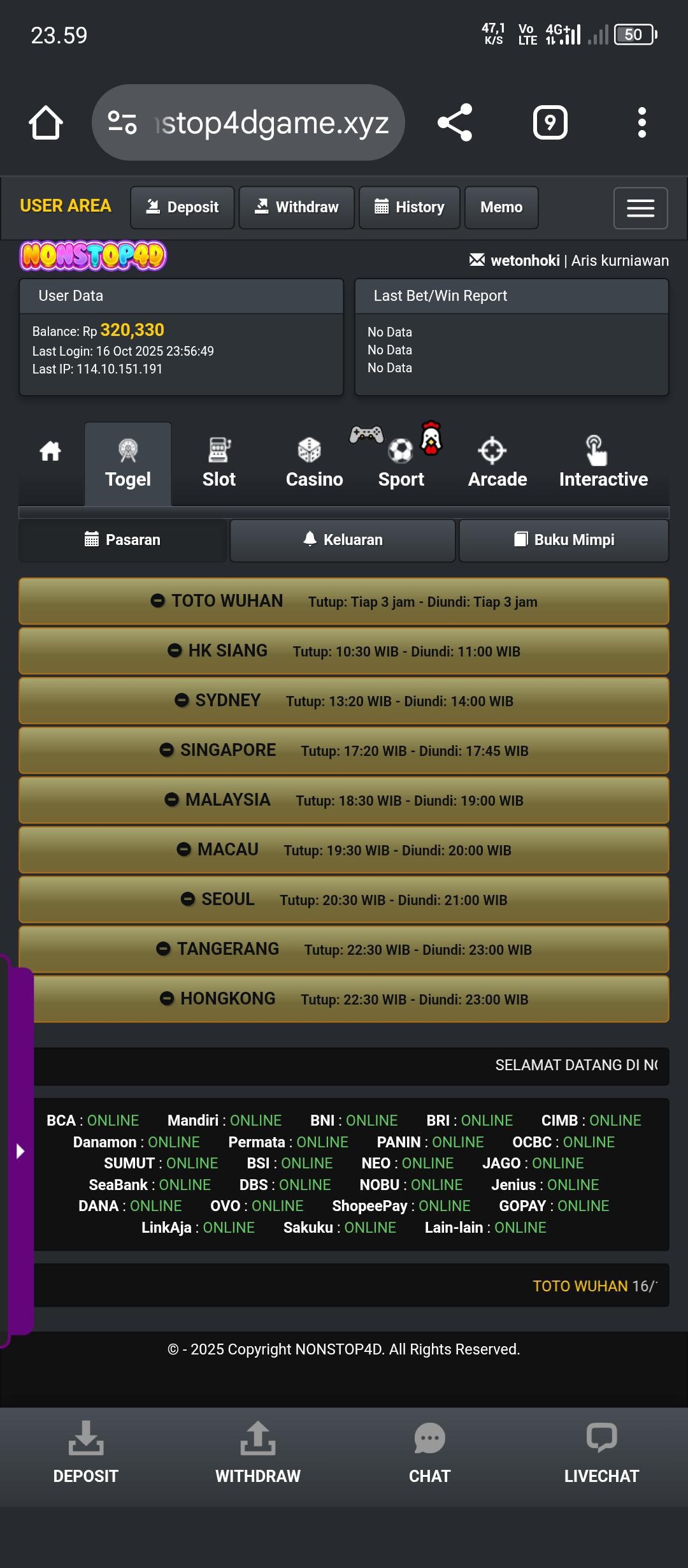The image size is (688, 1568).
Task: Expand the HONGKONG market row
Action: tap(344, 999)
